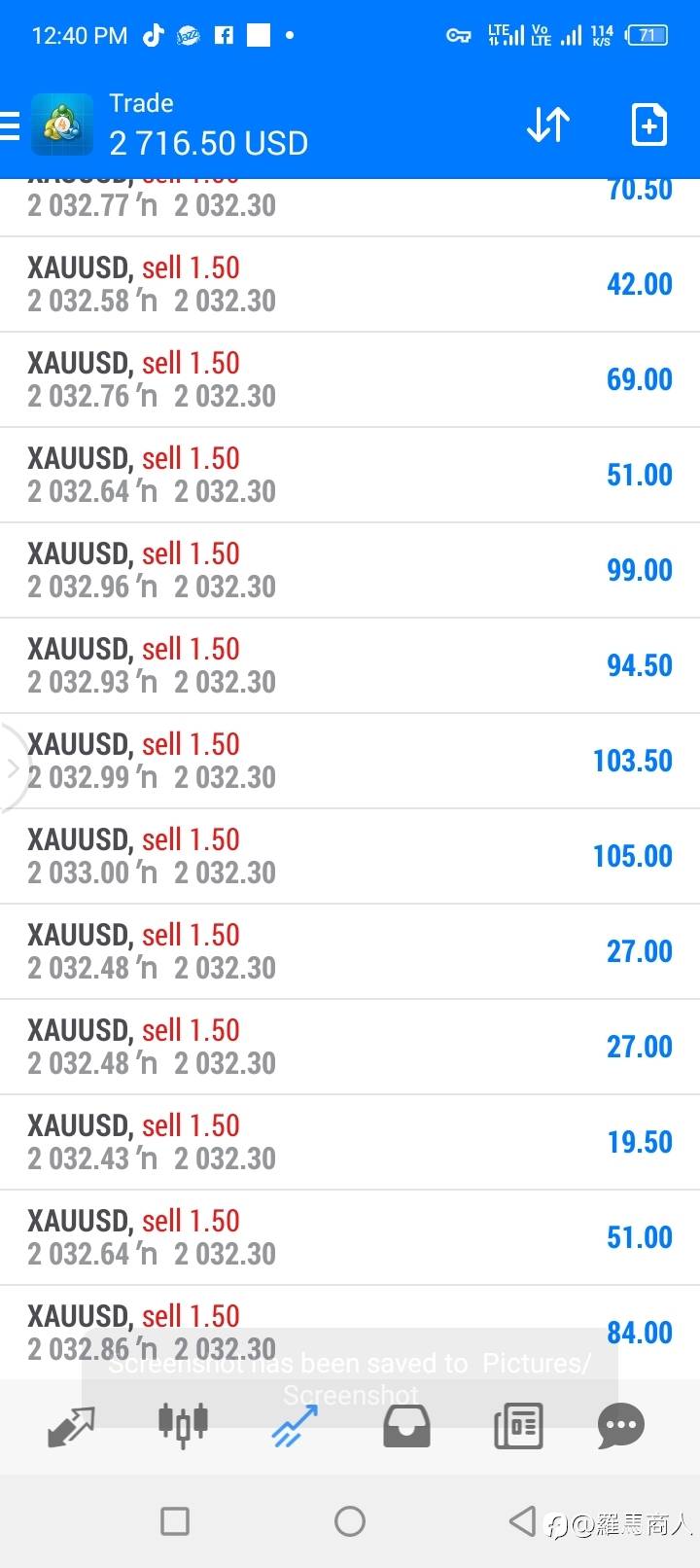The height and width of the screenshot is (1568, 700).
Task: Open the sell position with profit 42.00
Action: [x=350, y=284]
